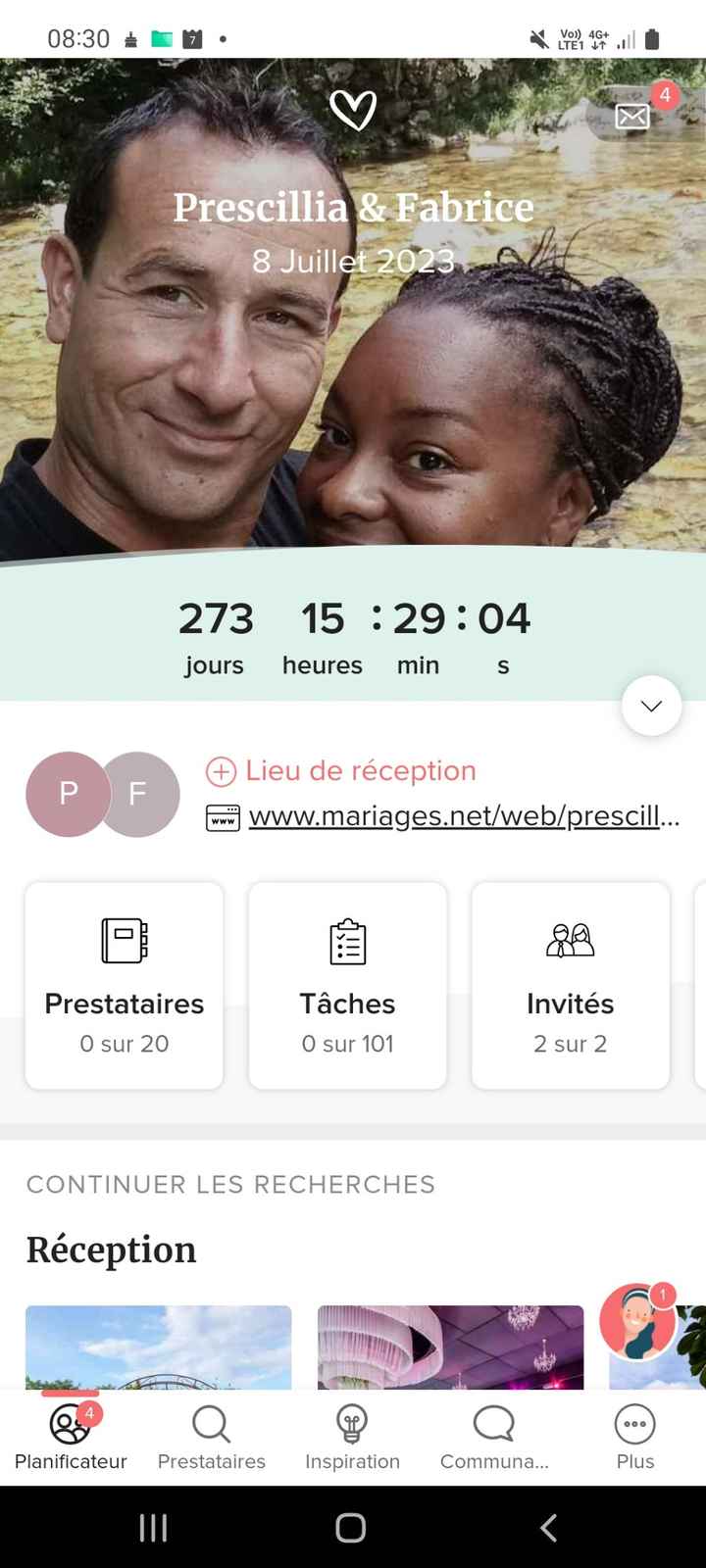Expand the wedding website link www.mariages.net
Viewport: 706px width, 1568px height.
(461, 815)
